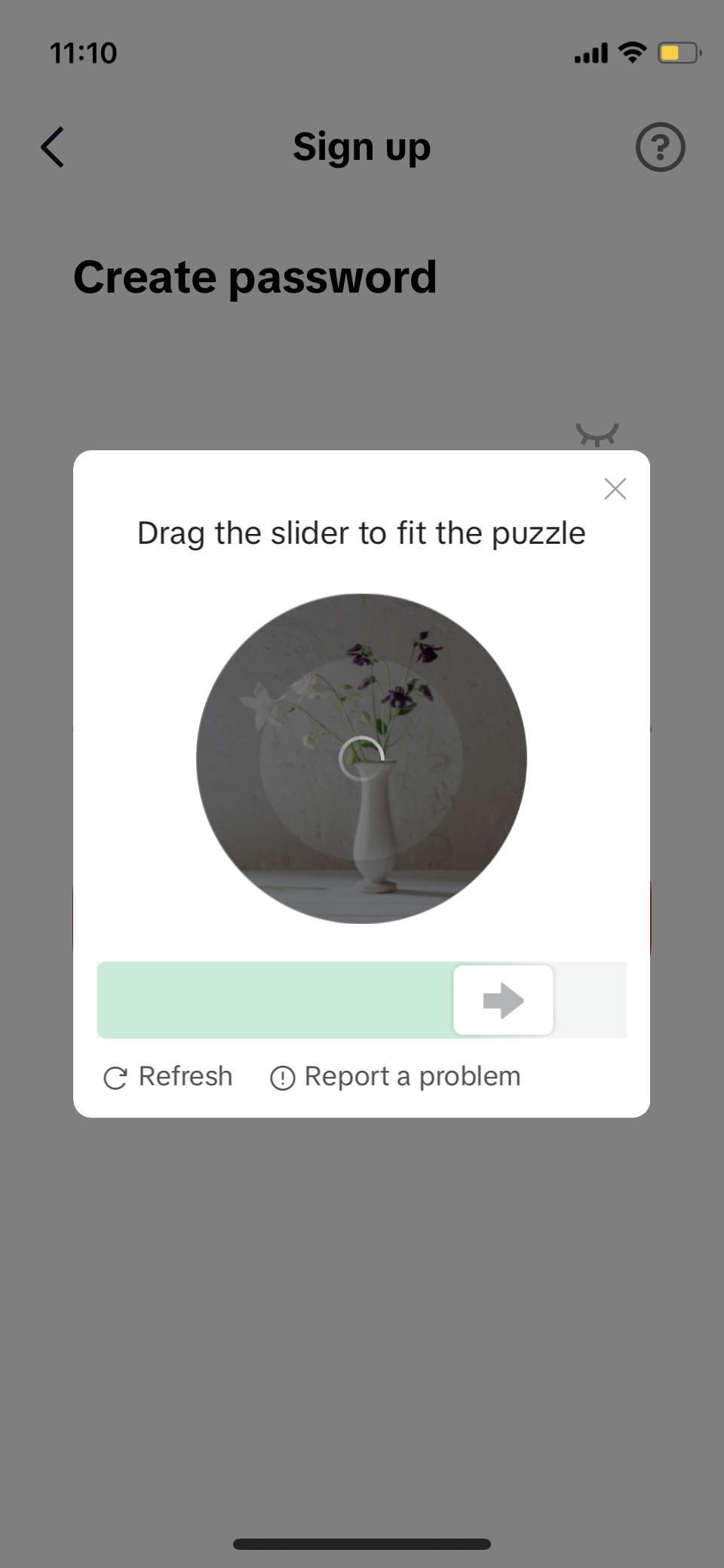Image resolution: width=724 pixels, height=1568 pixels.
Task: Report a problem with the puzzle
Action: tap(395, 1076)
